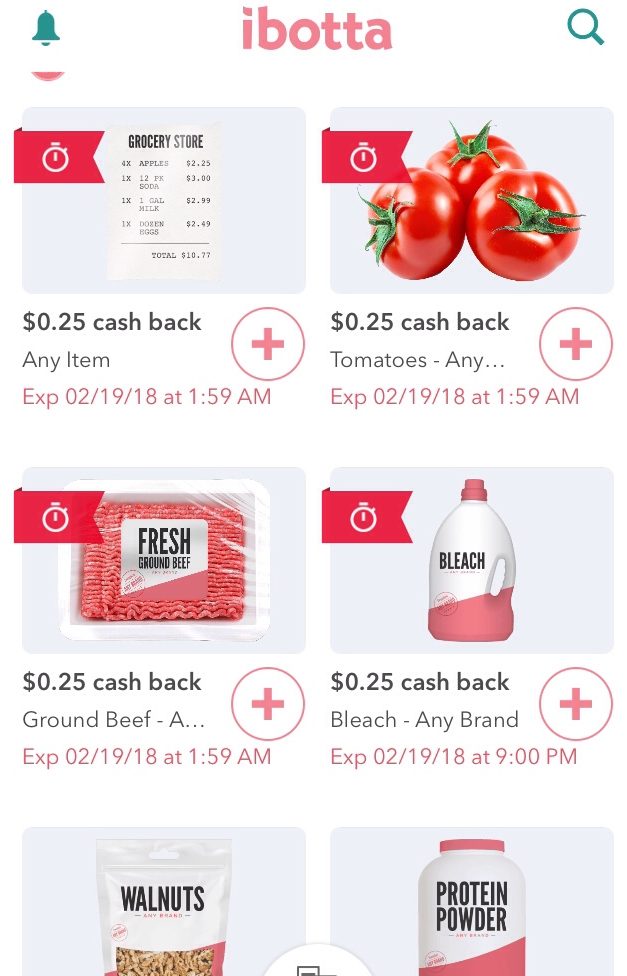
Task: Open the Tomatoes offer image
Action: [472, 201]
